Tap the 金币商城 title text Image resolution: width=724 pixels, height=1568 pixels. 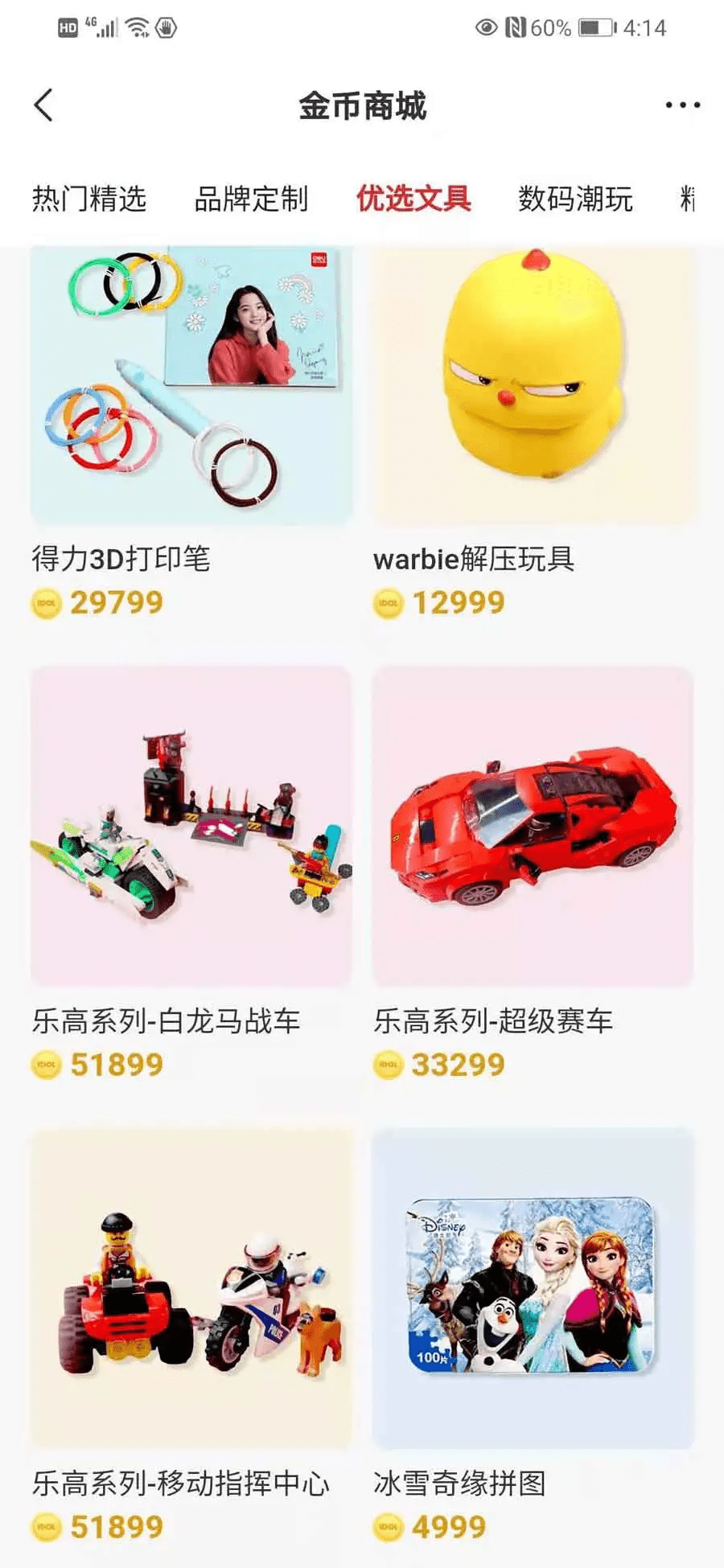(362, 105)
